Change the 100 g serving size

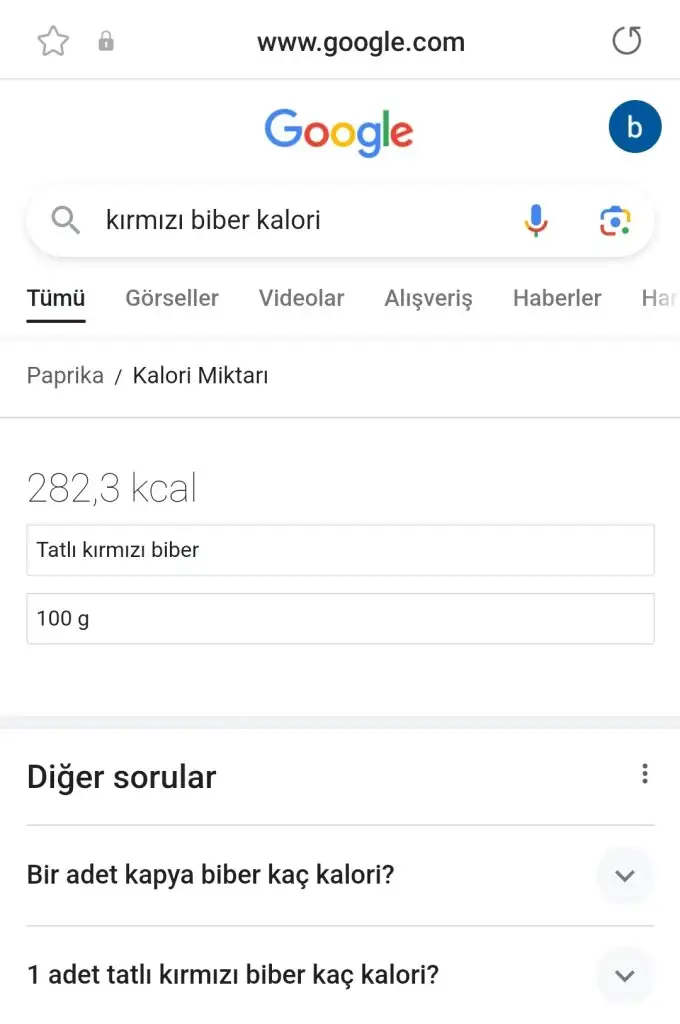click(340, 618)
